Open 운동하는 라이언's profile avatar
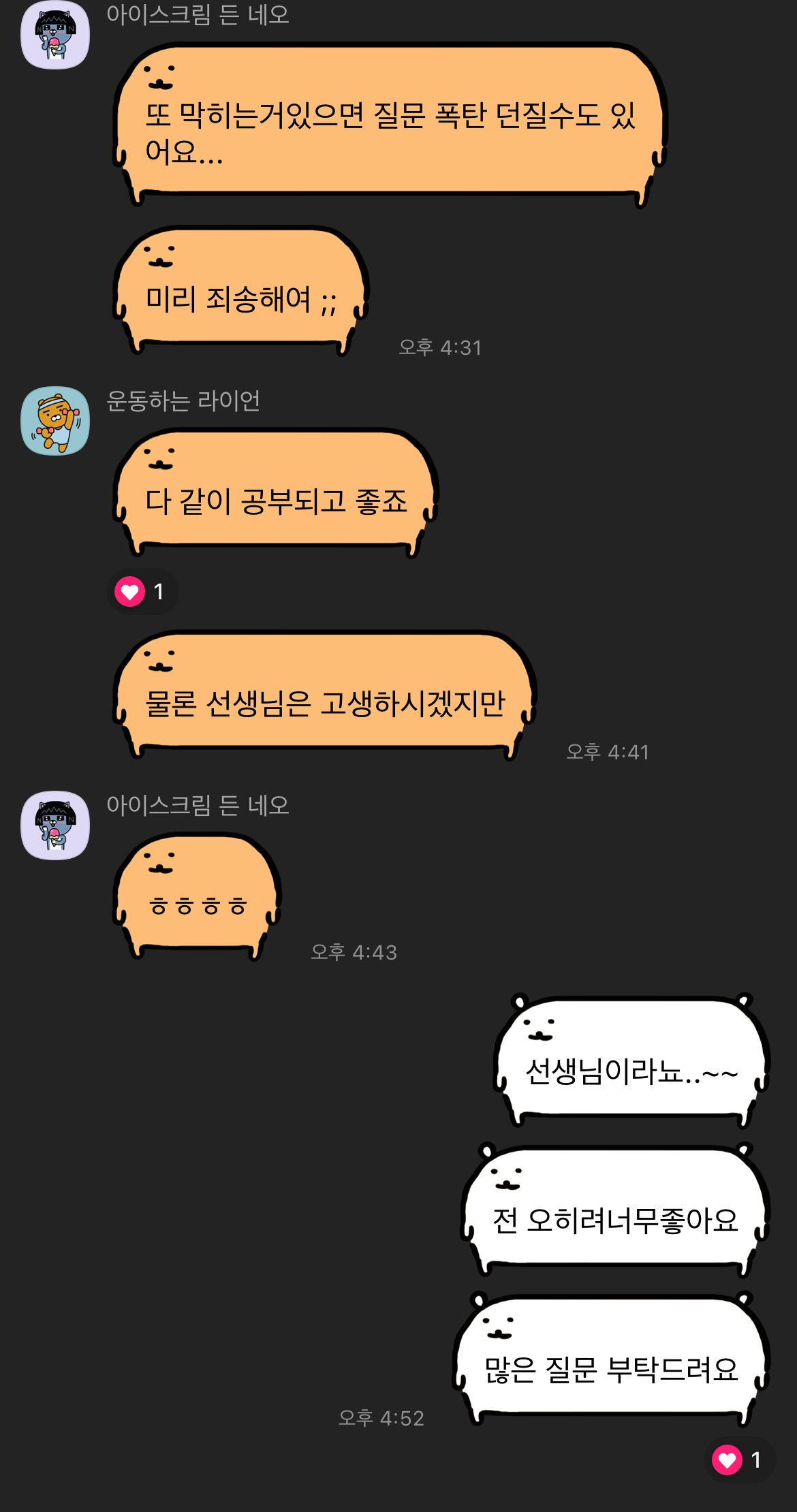Viewport: 797px width, 1512px height. tap(55, 420)
